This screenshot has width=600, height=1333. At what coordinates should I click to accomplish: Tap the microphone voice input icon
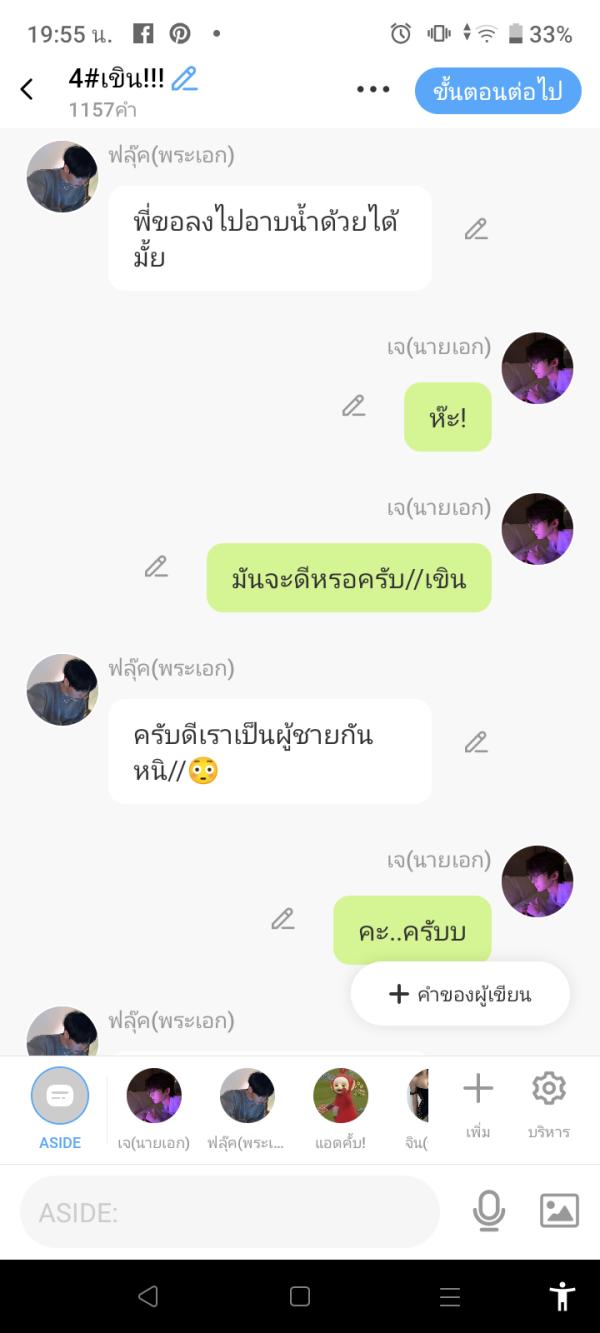point(488,1211)
